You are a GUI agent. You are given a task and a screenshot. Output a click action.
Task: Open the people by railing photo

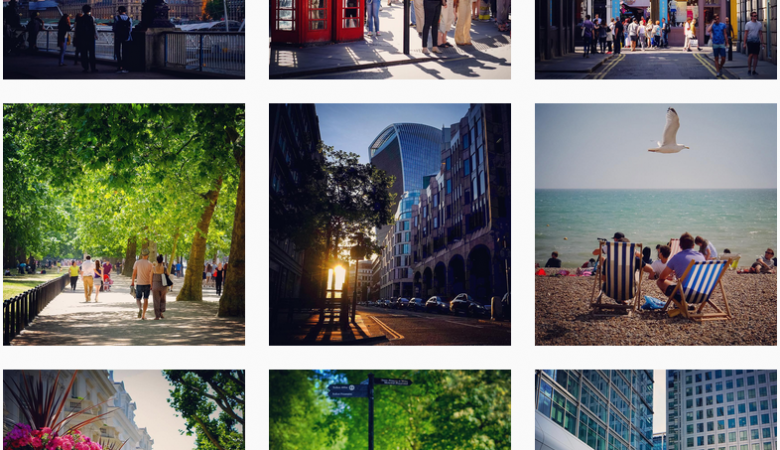click(124, 38)
